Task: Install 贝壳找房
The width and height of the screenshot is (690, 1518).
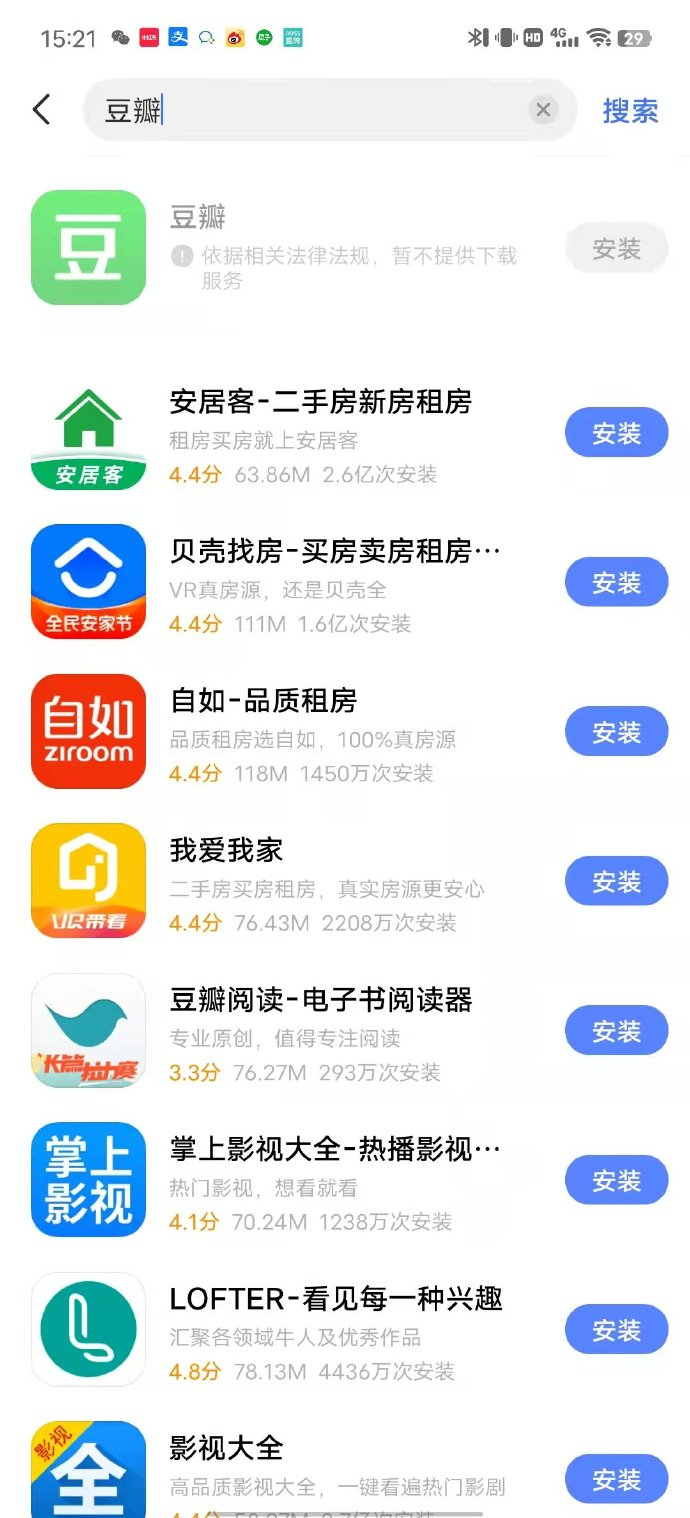Action: [616, 582]
